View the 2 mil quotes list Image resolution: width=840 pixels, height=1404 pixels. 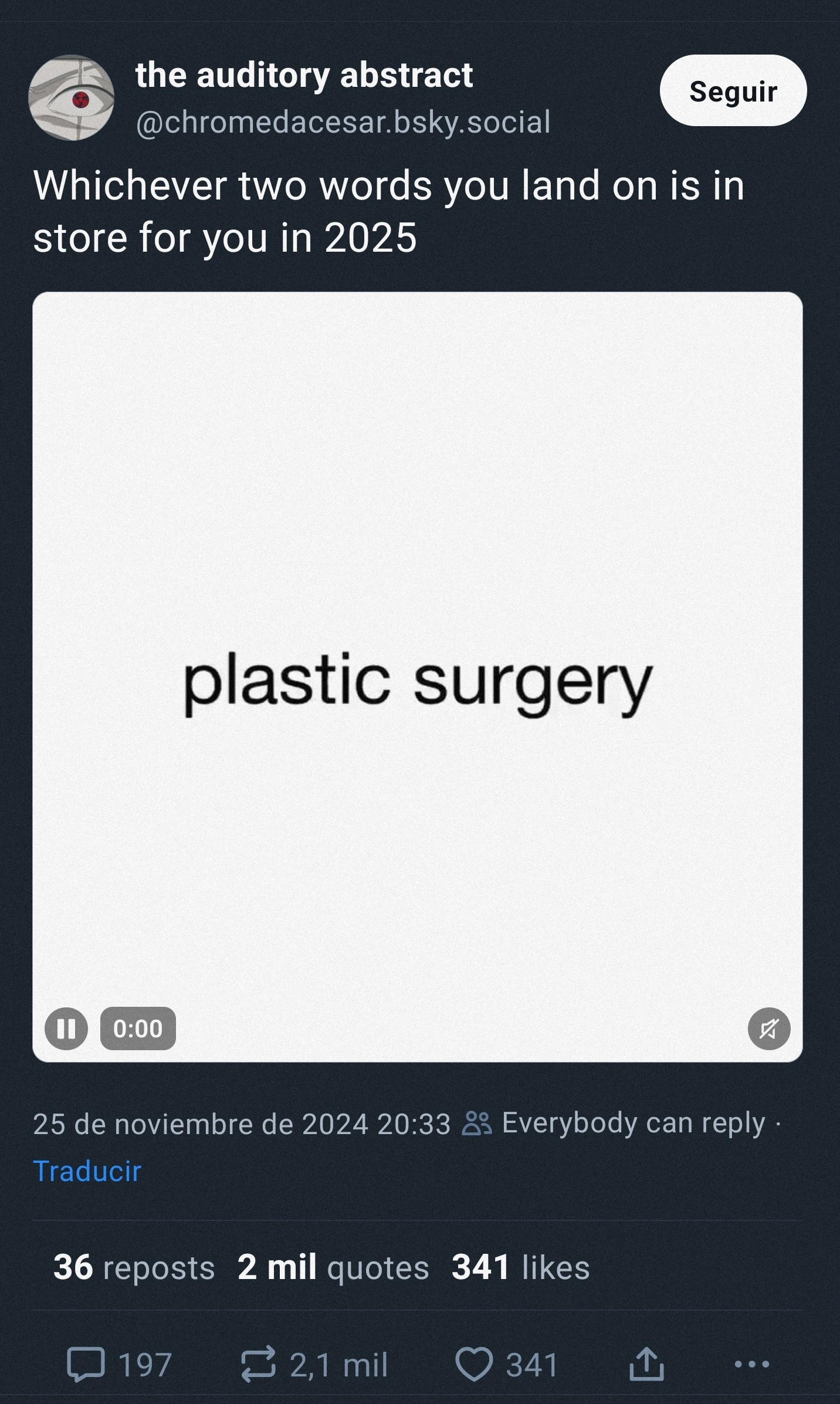pos(333,1267)
